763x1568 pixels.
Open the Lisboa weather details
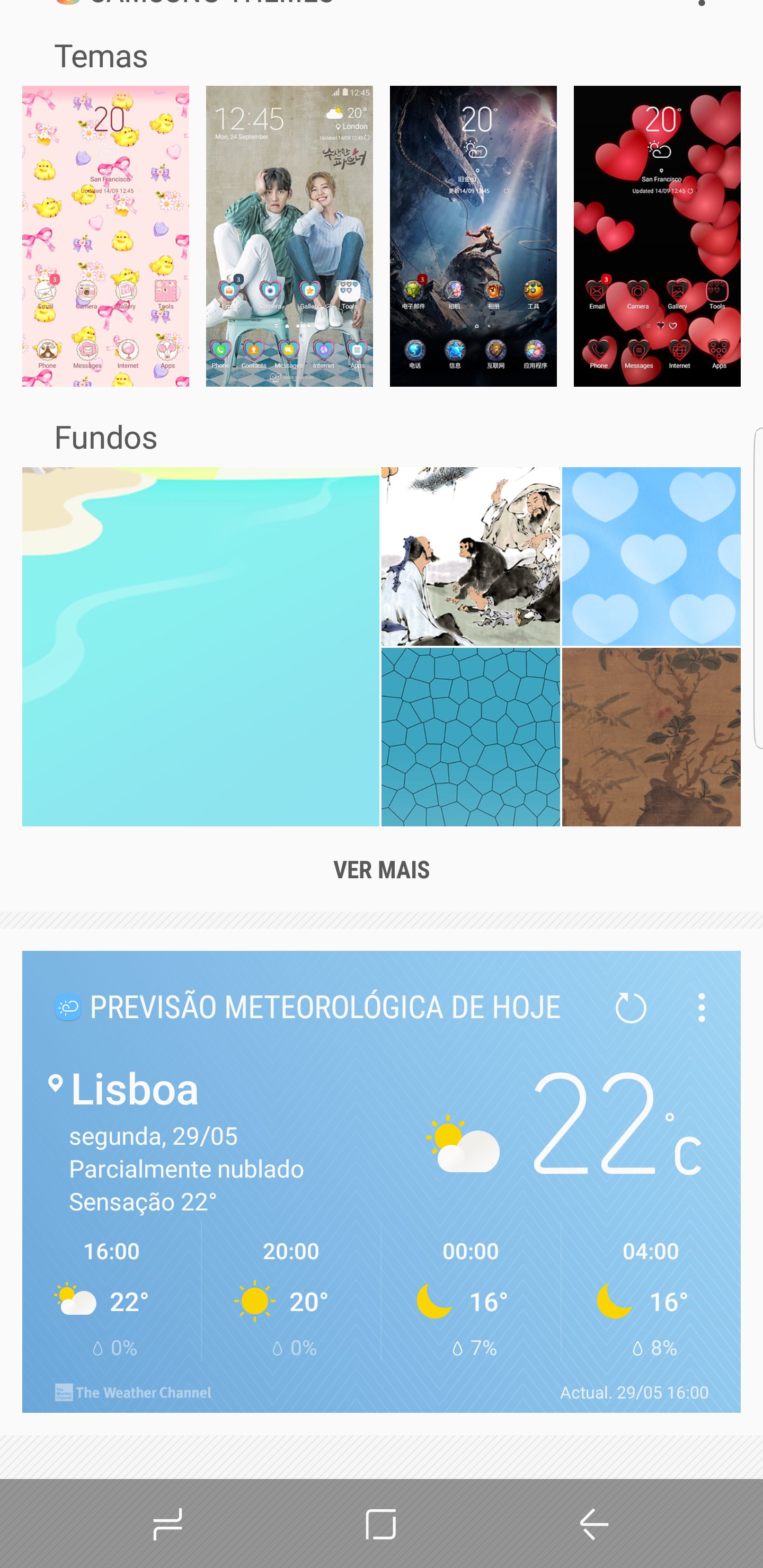tap(135, 1090)
